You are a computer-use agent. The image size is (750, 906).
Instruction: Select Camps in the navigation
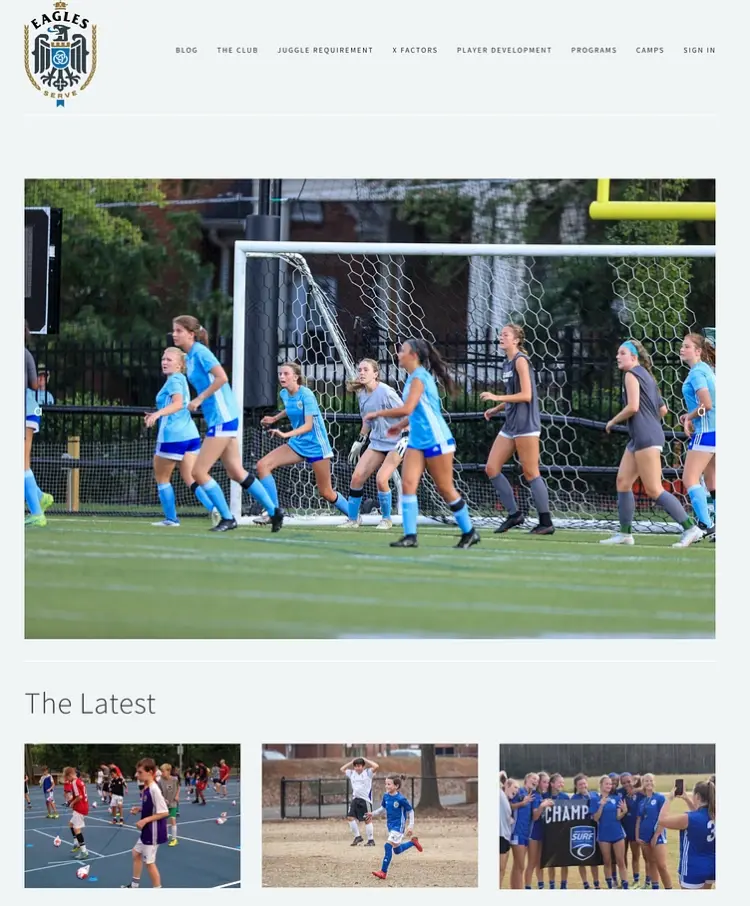coord(650,50)
